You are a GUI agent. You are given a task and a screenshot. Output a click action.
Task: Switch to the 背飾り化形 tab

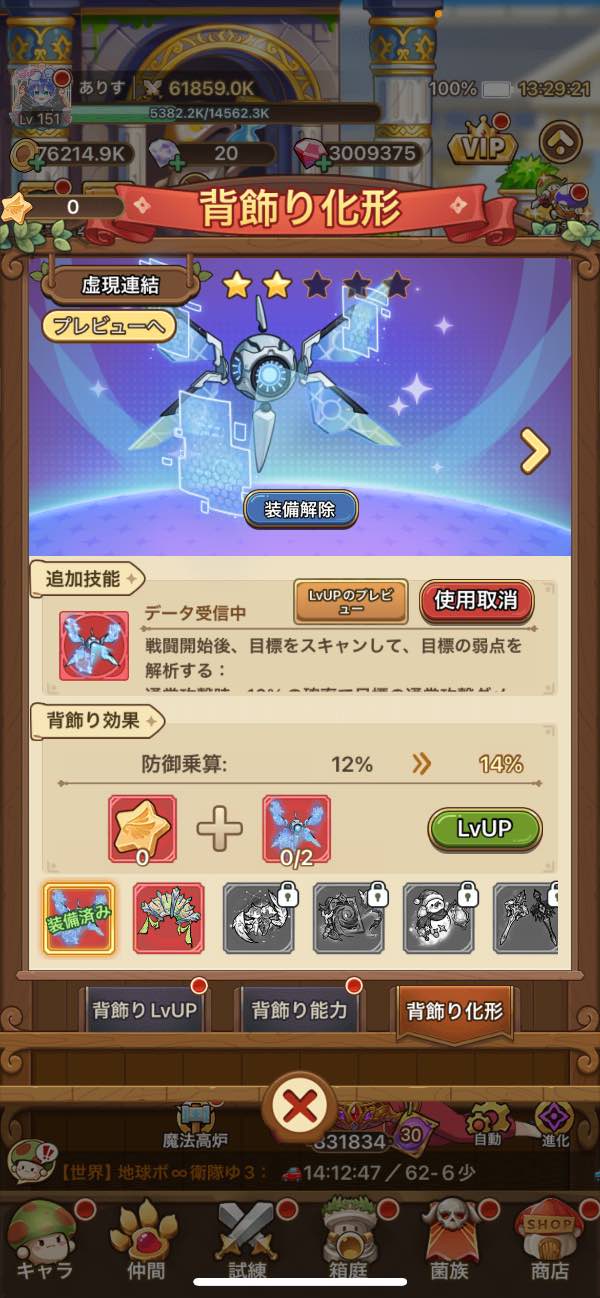click(455, 1010)
